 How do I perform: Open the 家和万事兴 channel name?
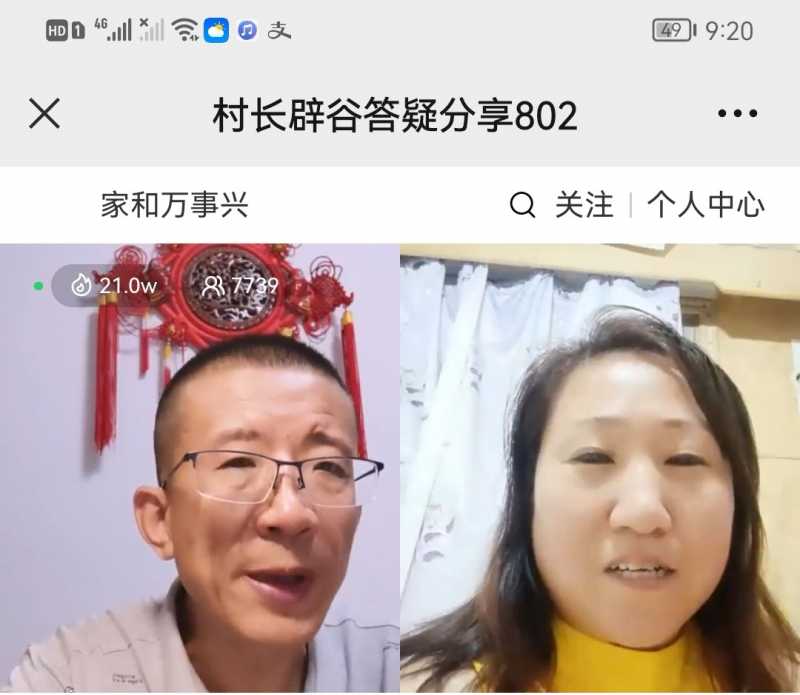coord(174,206)
